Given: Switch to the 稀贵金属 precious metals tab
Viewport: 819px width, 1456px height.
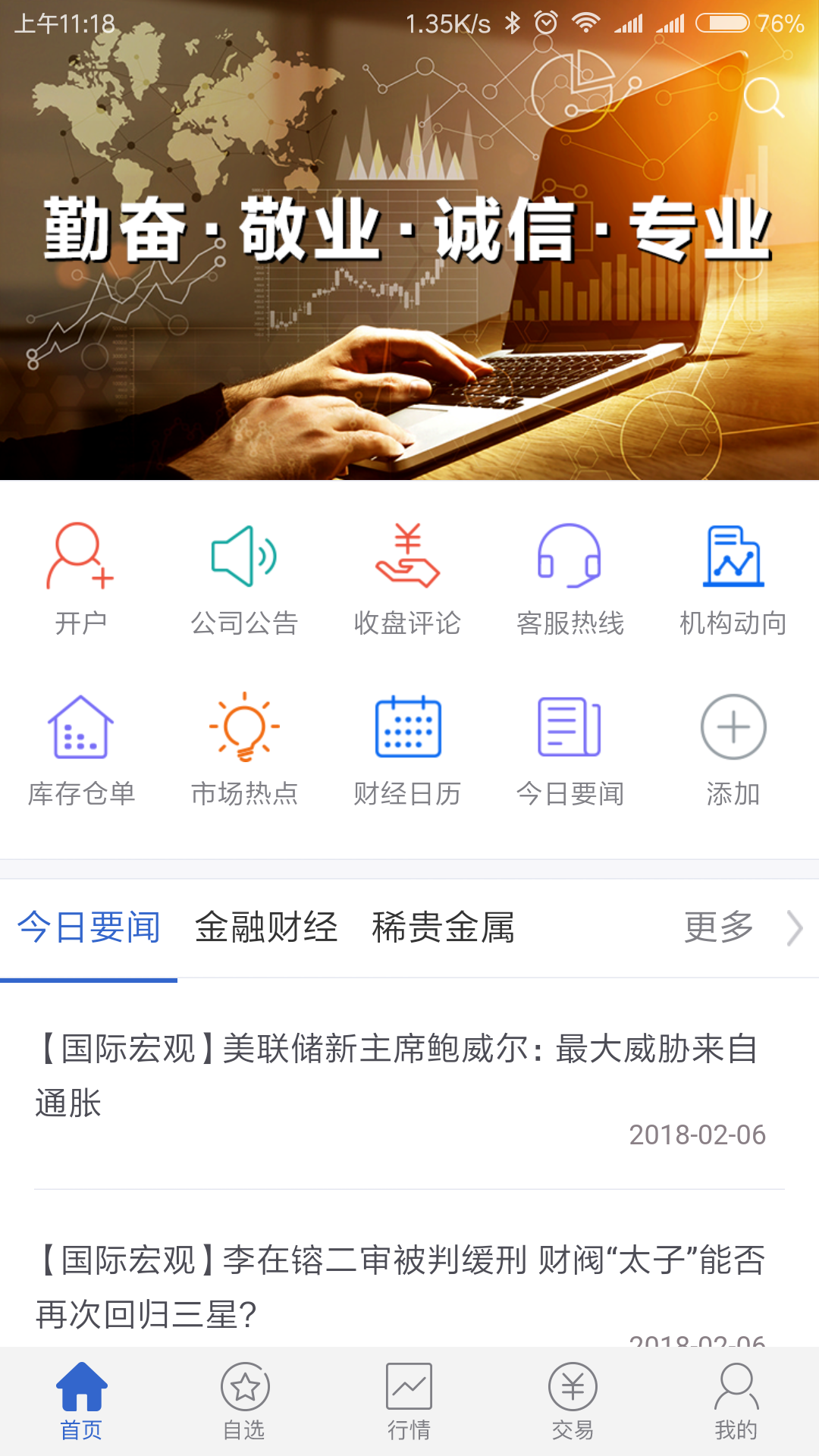Looking at the screenshot, I should tap(446, 927).
